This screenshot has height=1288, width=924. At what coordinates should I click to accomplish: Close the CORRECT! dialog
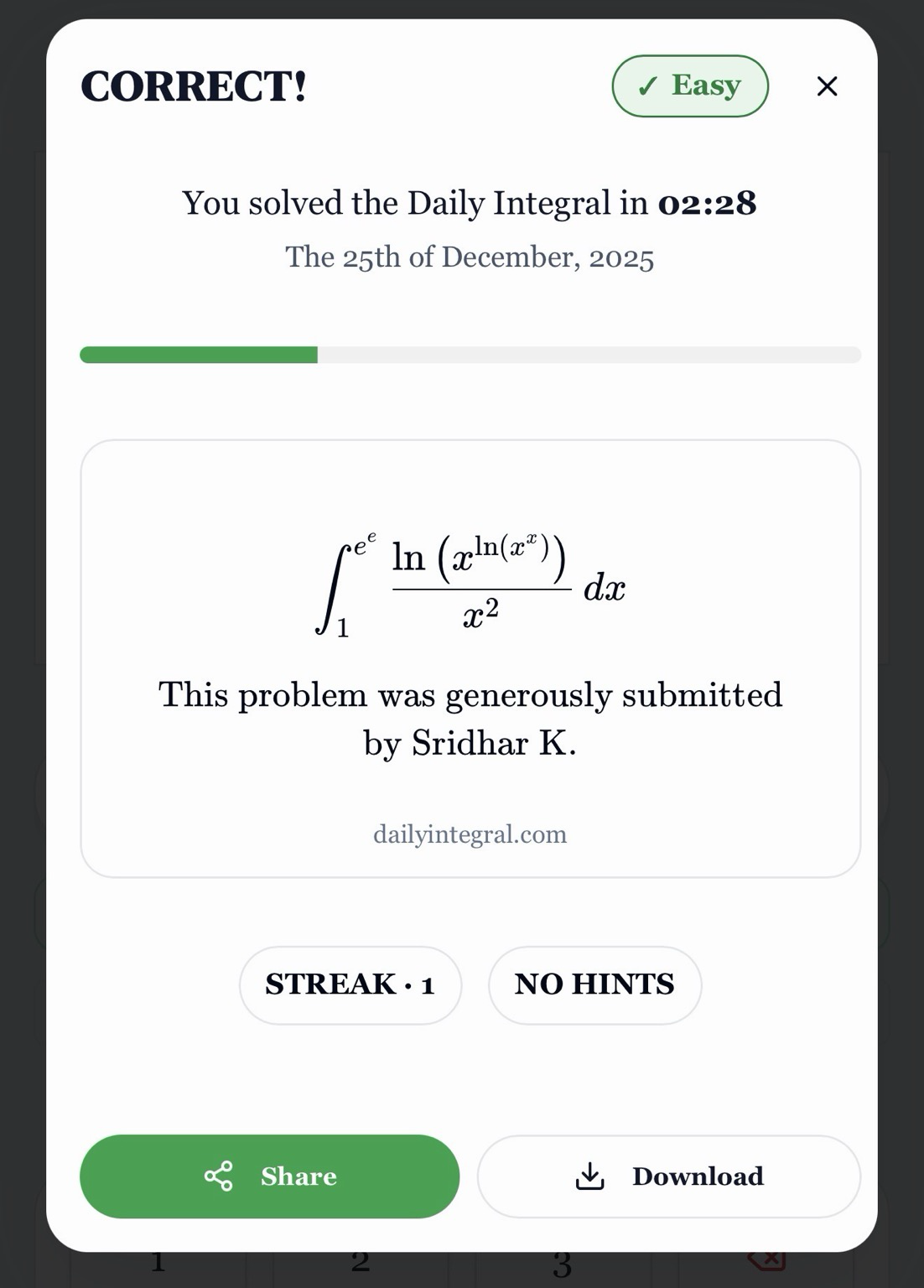point(827,86)
